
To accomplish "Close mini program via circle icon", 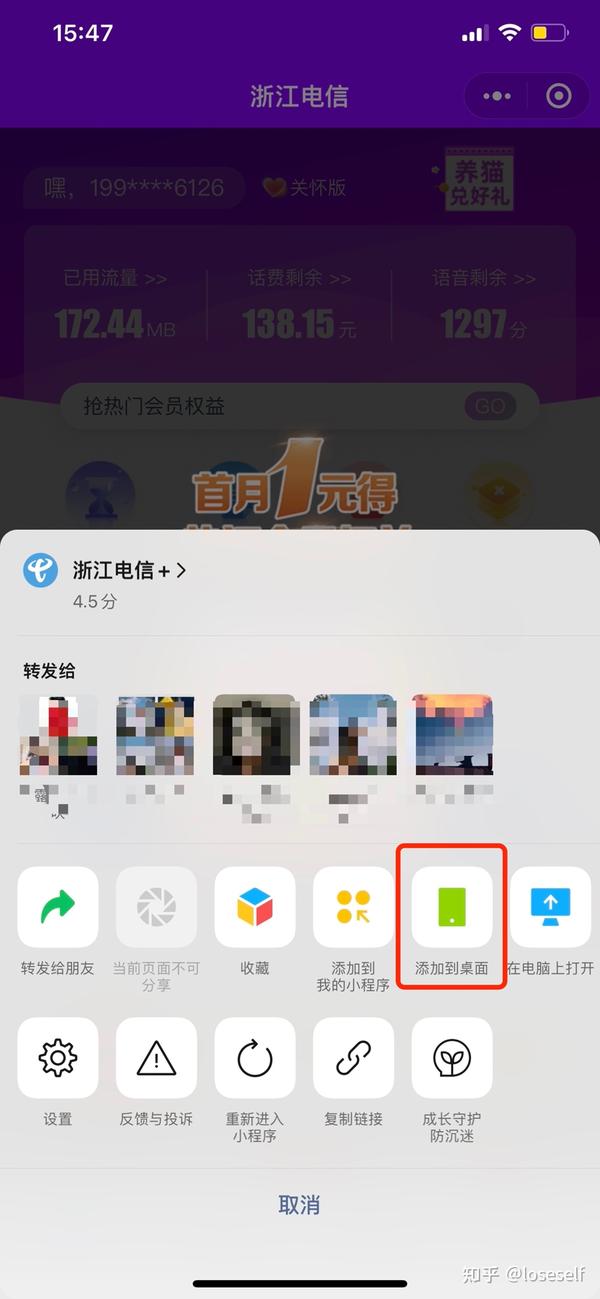I will click(559, 97).
